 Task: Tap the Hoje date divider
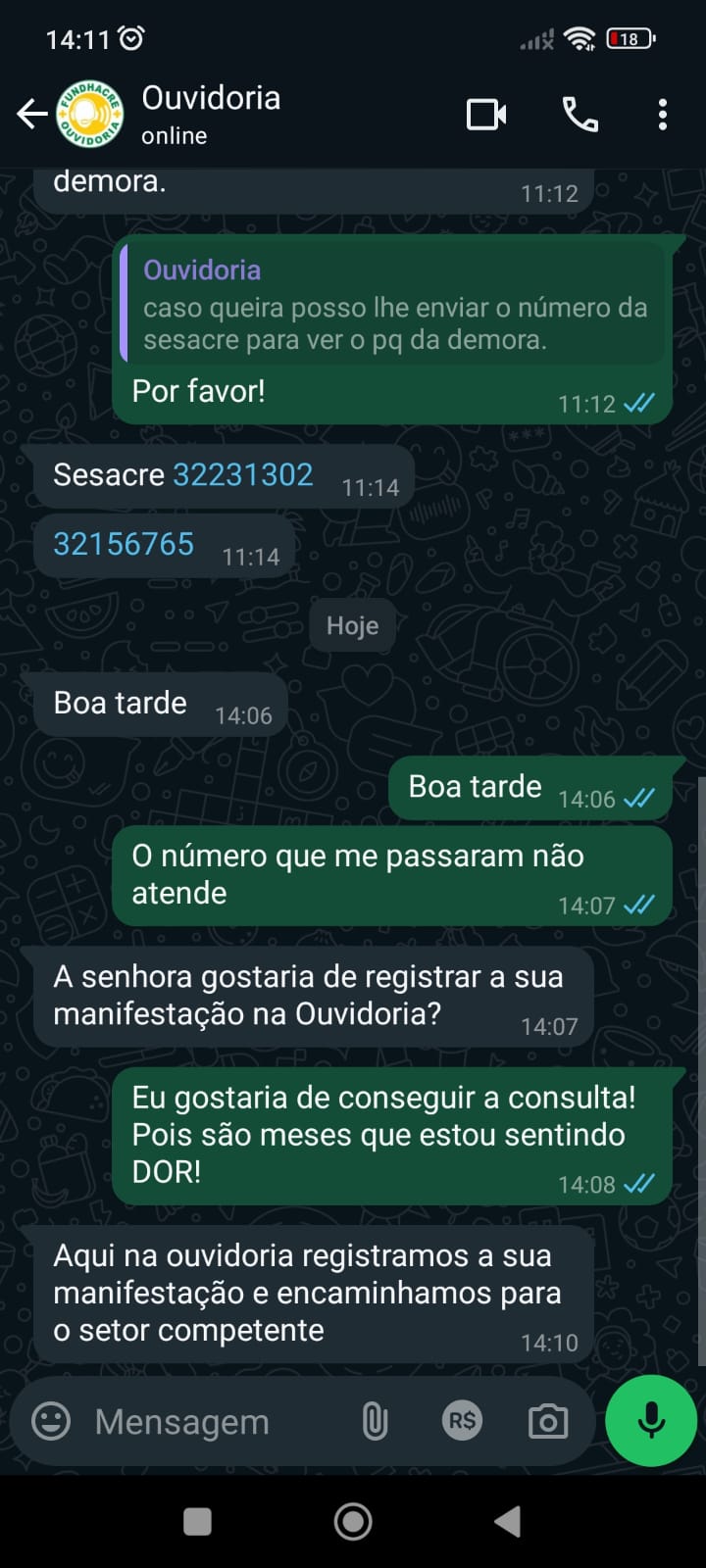point(352,625)
